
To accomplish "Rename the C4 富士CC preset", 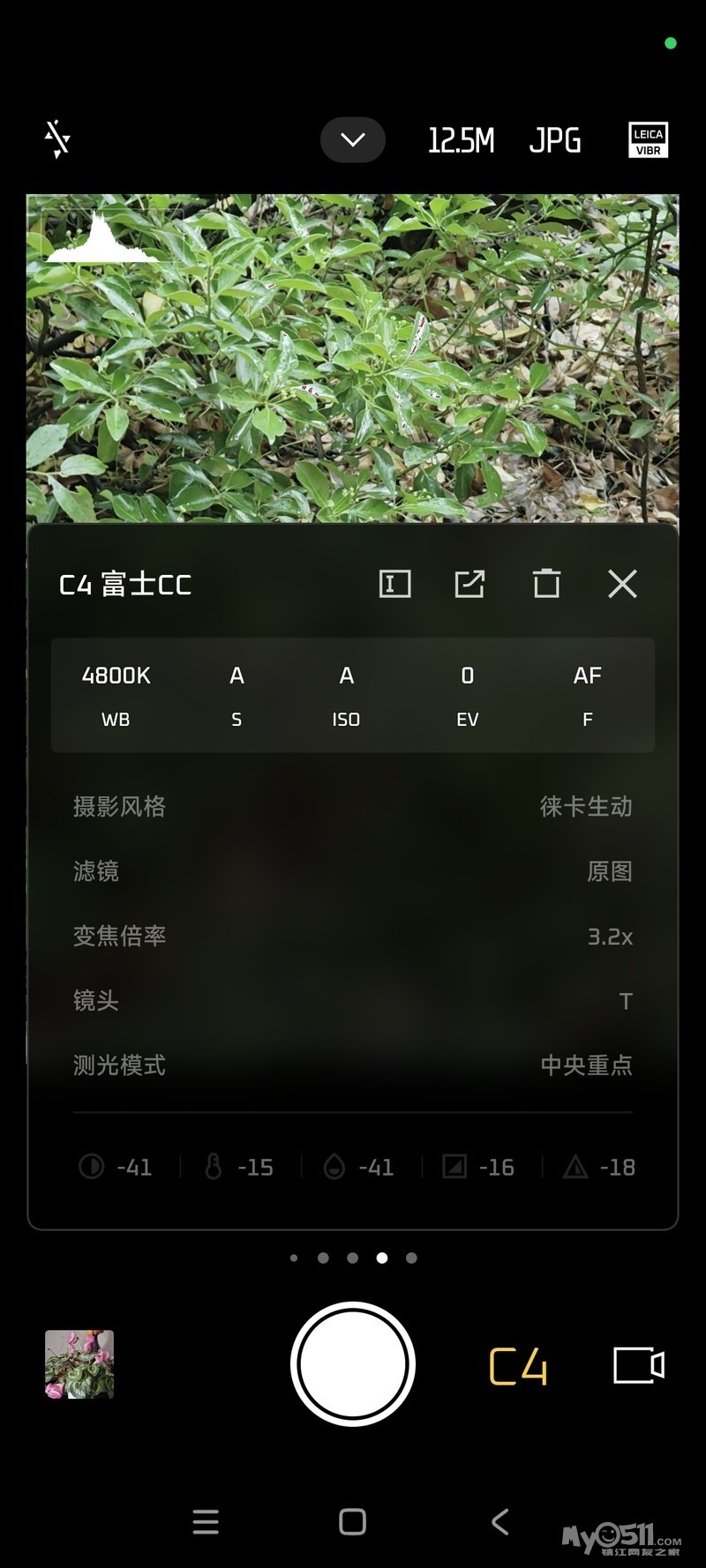I will (x=394, y=584).
